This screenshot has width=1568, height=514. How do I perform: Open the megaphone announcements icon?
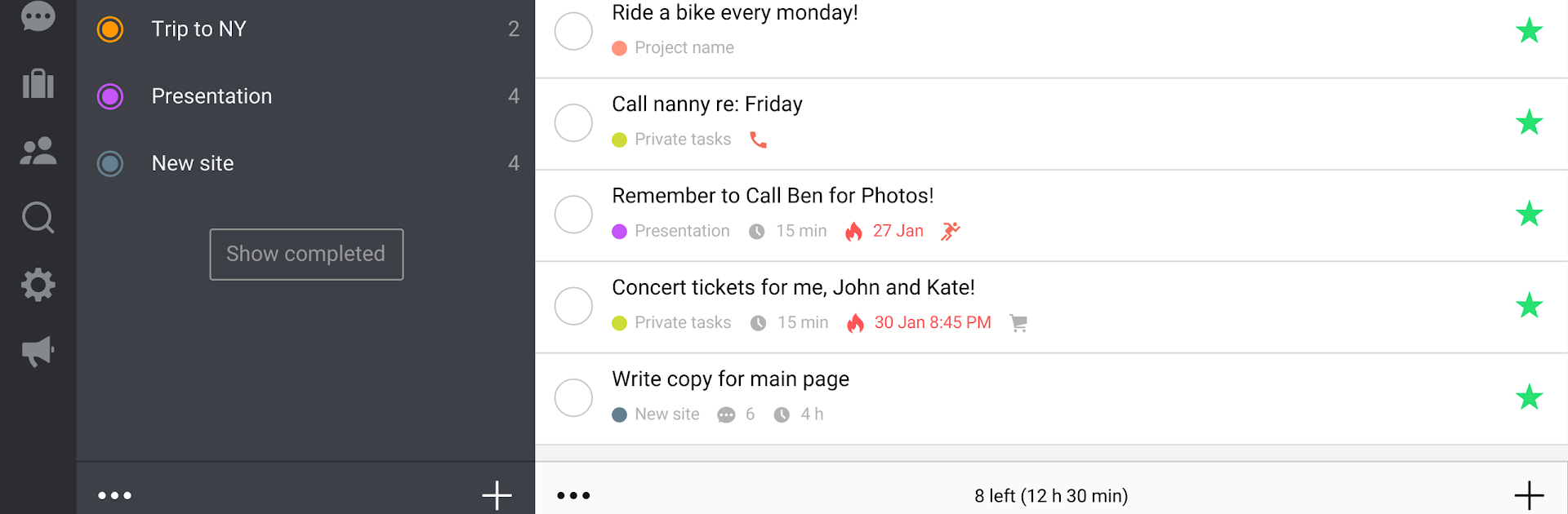[38, 352]
